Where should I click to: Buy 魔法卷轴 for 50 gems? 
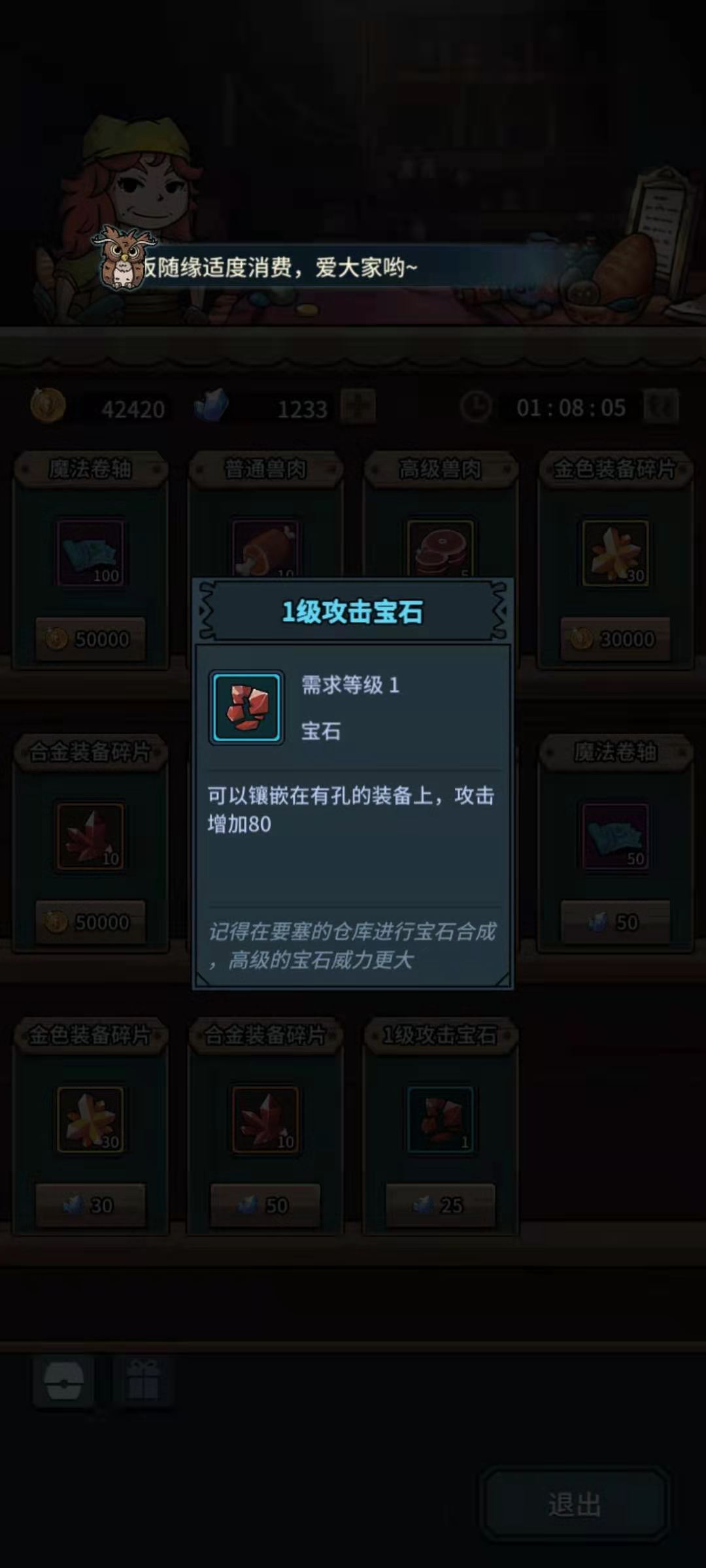point(615,922)
